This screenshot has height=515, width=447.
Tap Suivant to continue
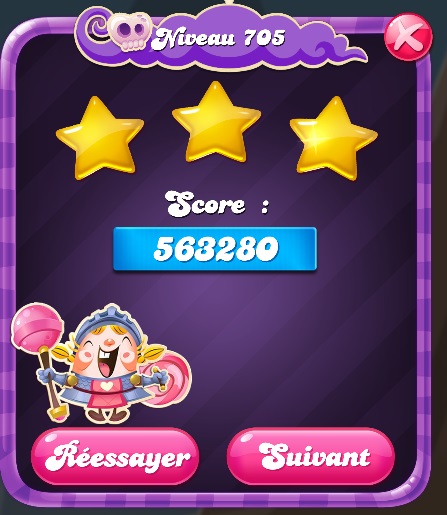tap(311, 456)
